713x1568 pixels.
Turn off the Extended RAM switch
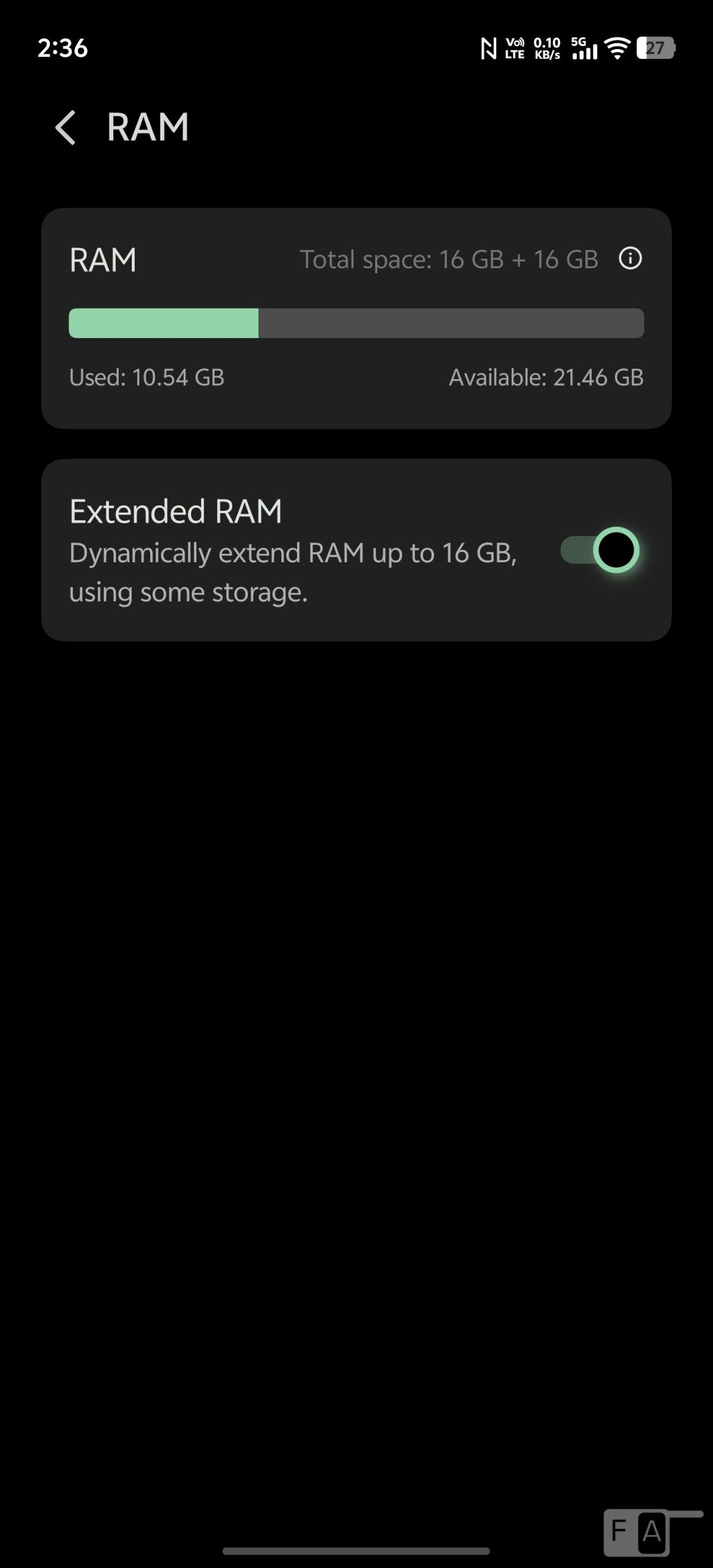click(599, 550)
